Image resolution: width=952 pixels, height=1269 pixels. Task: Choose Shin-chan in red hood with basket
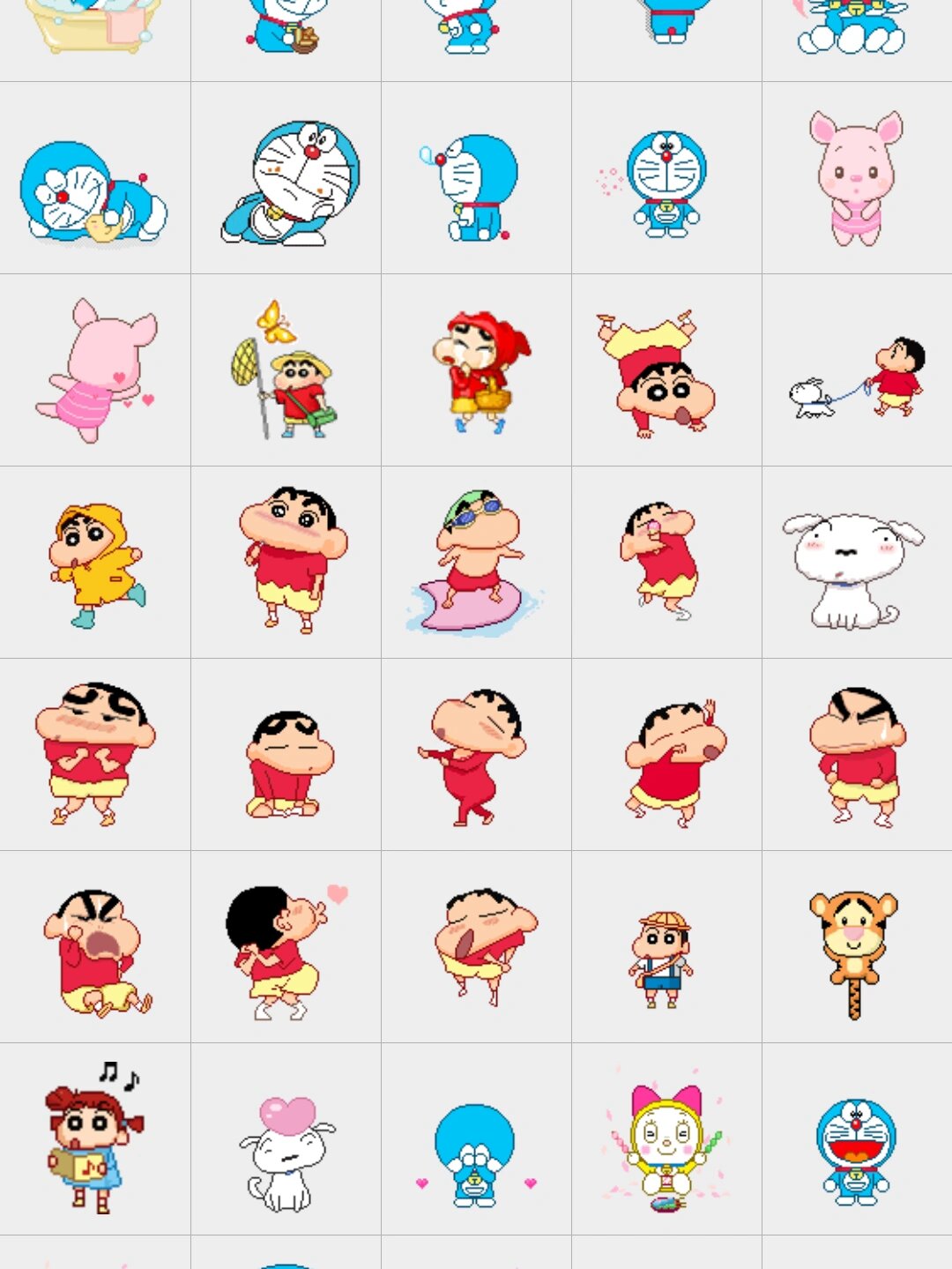click(480, 370)
